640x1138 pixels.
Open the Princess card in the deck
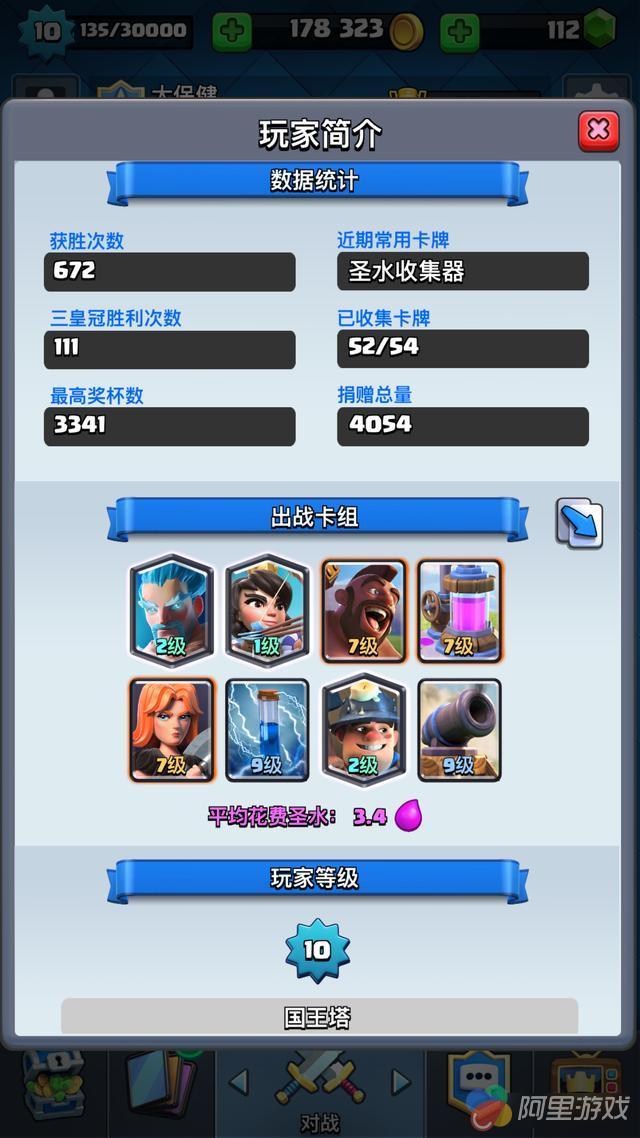click(x=266, y=609)
